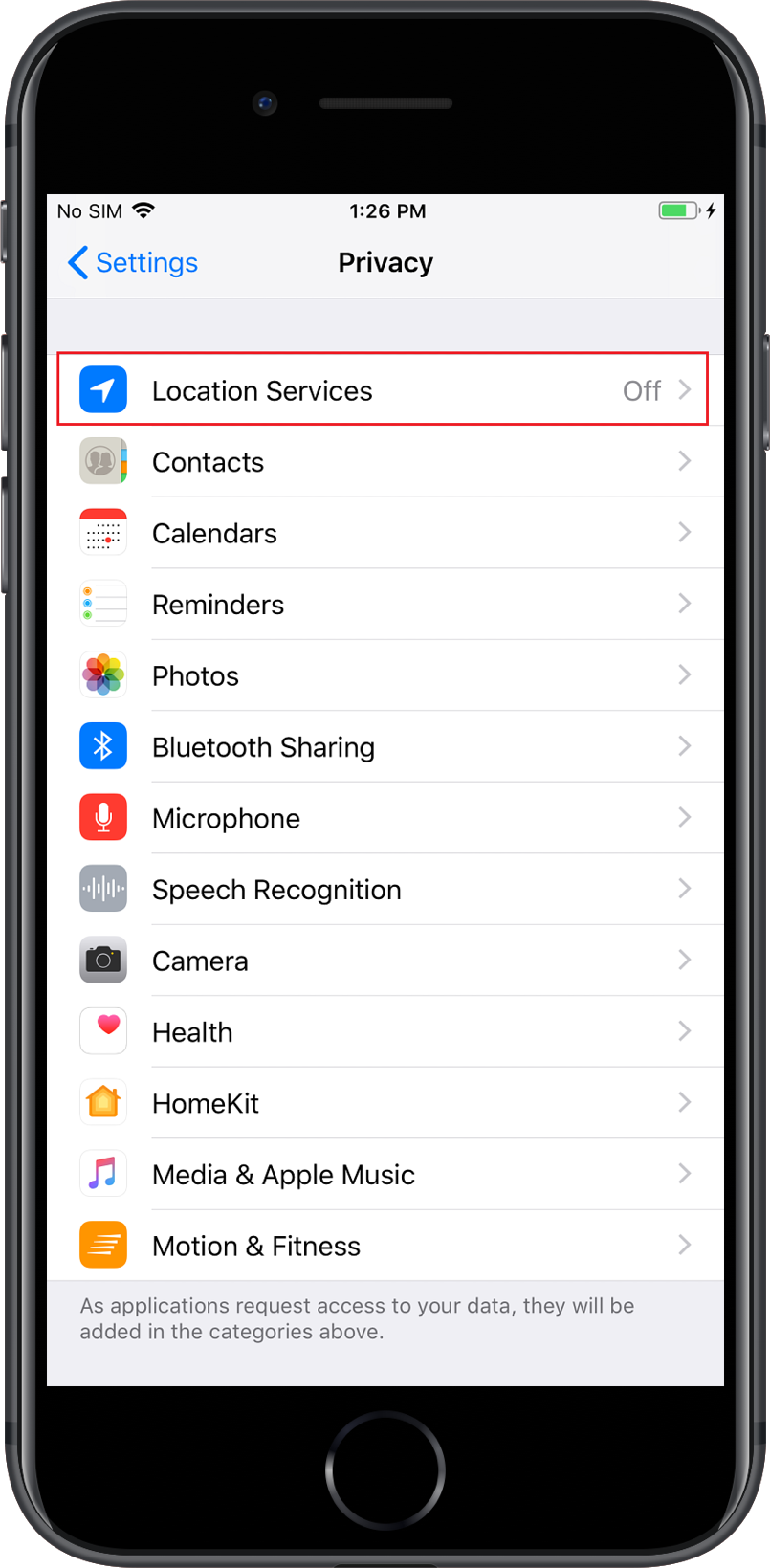Go back to Settings
770x1568 pixels.
[133, 262]
